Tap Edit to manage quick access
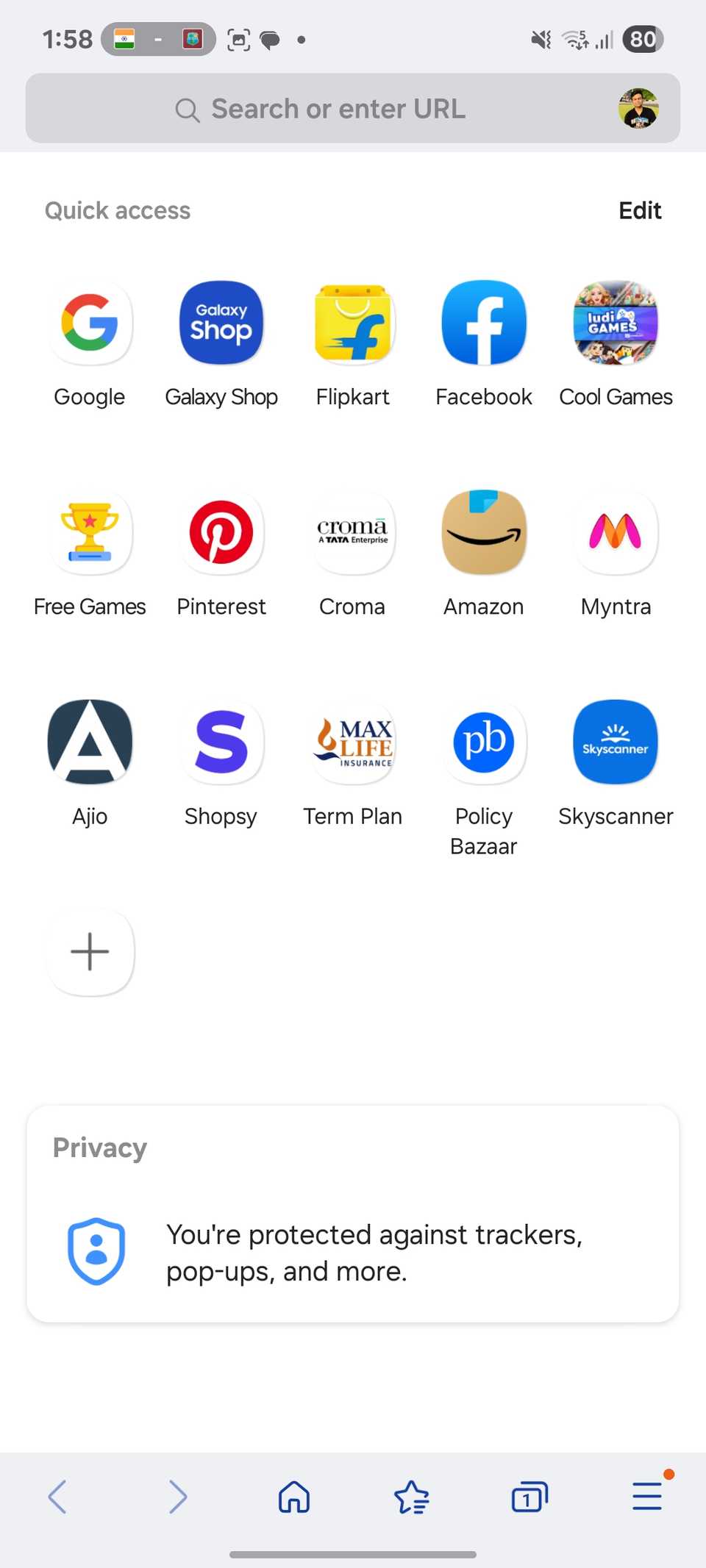 [639, 211]
